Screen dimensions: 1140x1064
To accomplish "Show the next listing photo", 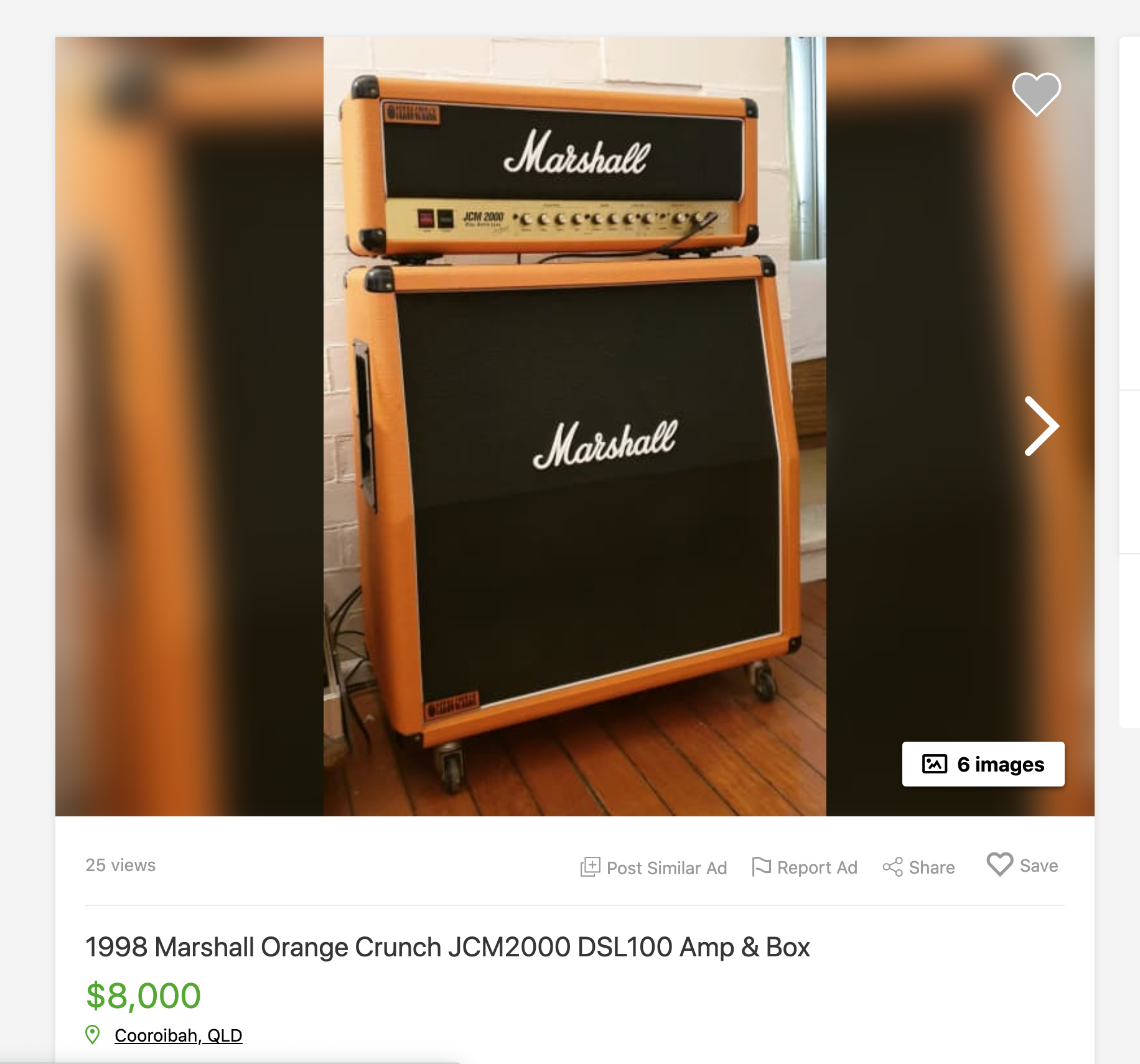I will tap(1041, 426).
